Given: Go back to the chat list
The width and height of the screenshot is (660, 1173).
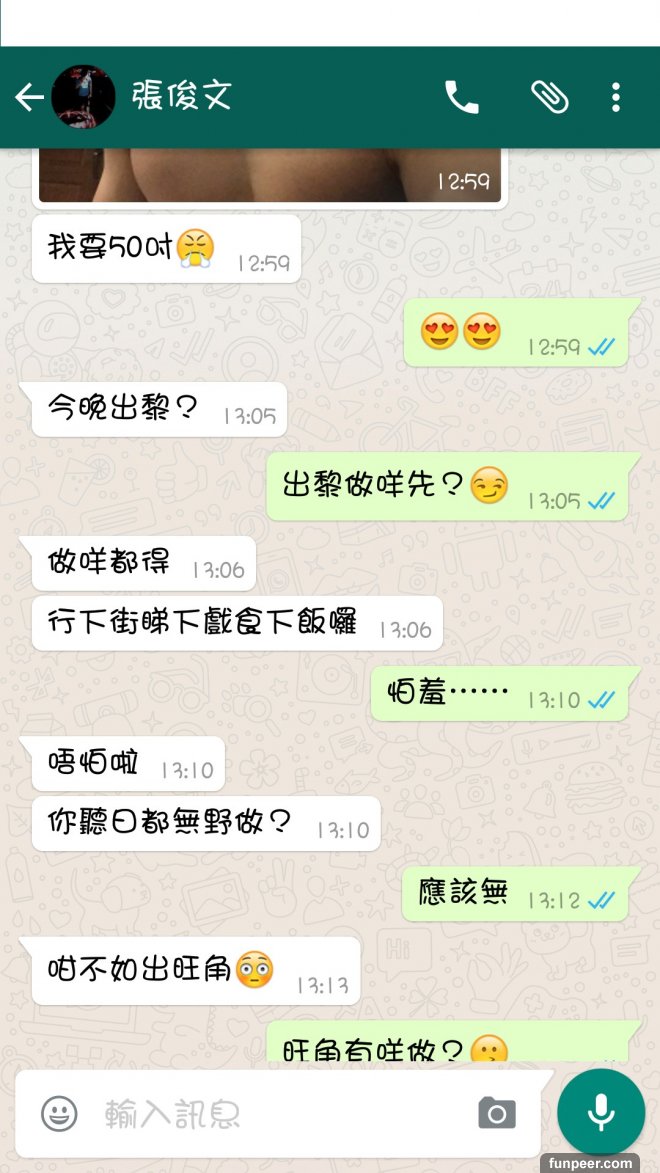Looking at the screenshot, I should pos(28,97).
